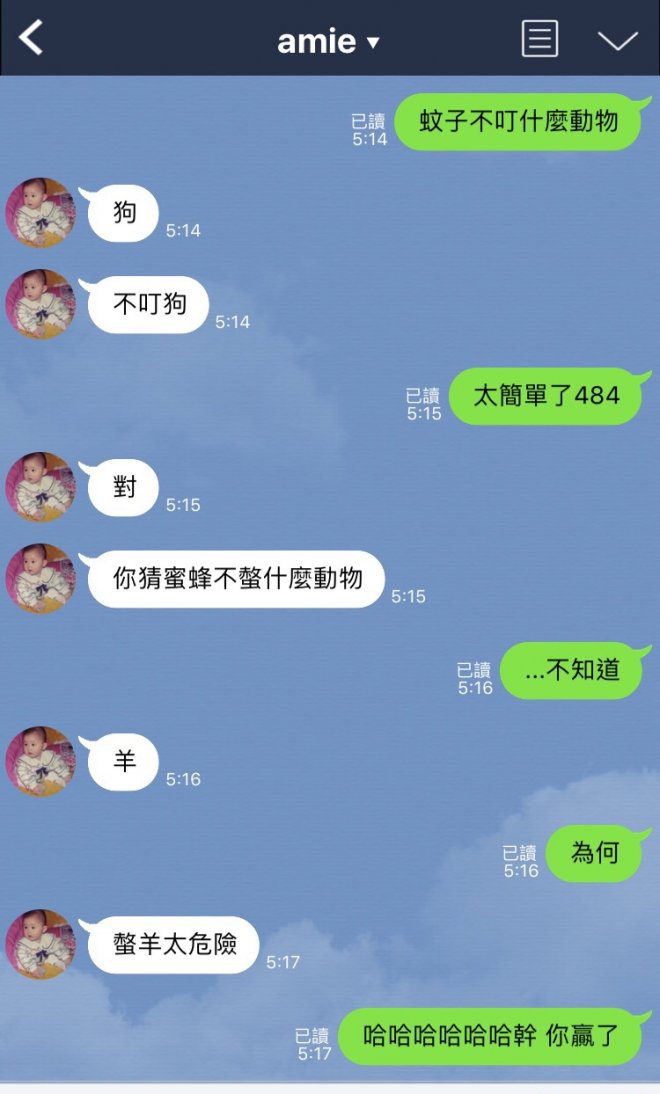Open the chat notes icon
The image size is (660, 1094).
coord(540,39)
